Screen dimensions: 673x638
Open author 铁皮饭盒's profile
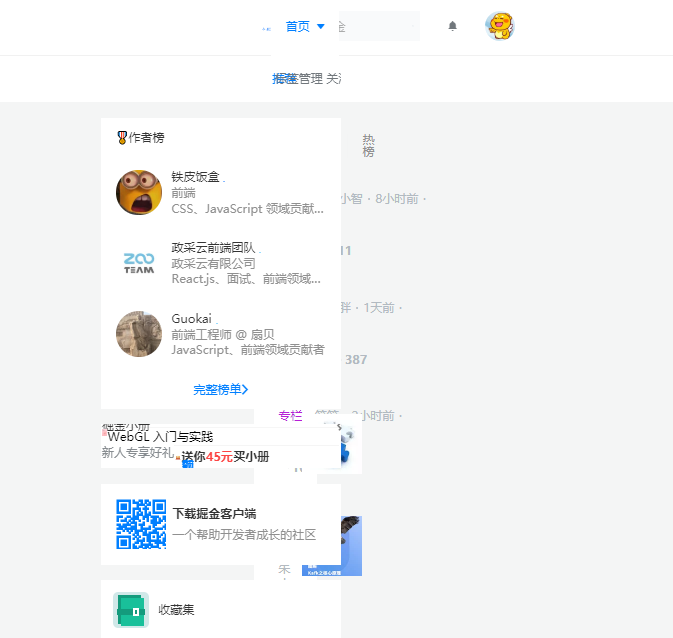(196, 177)
